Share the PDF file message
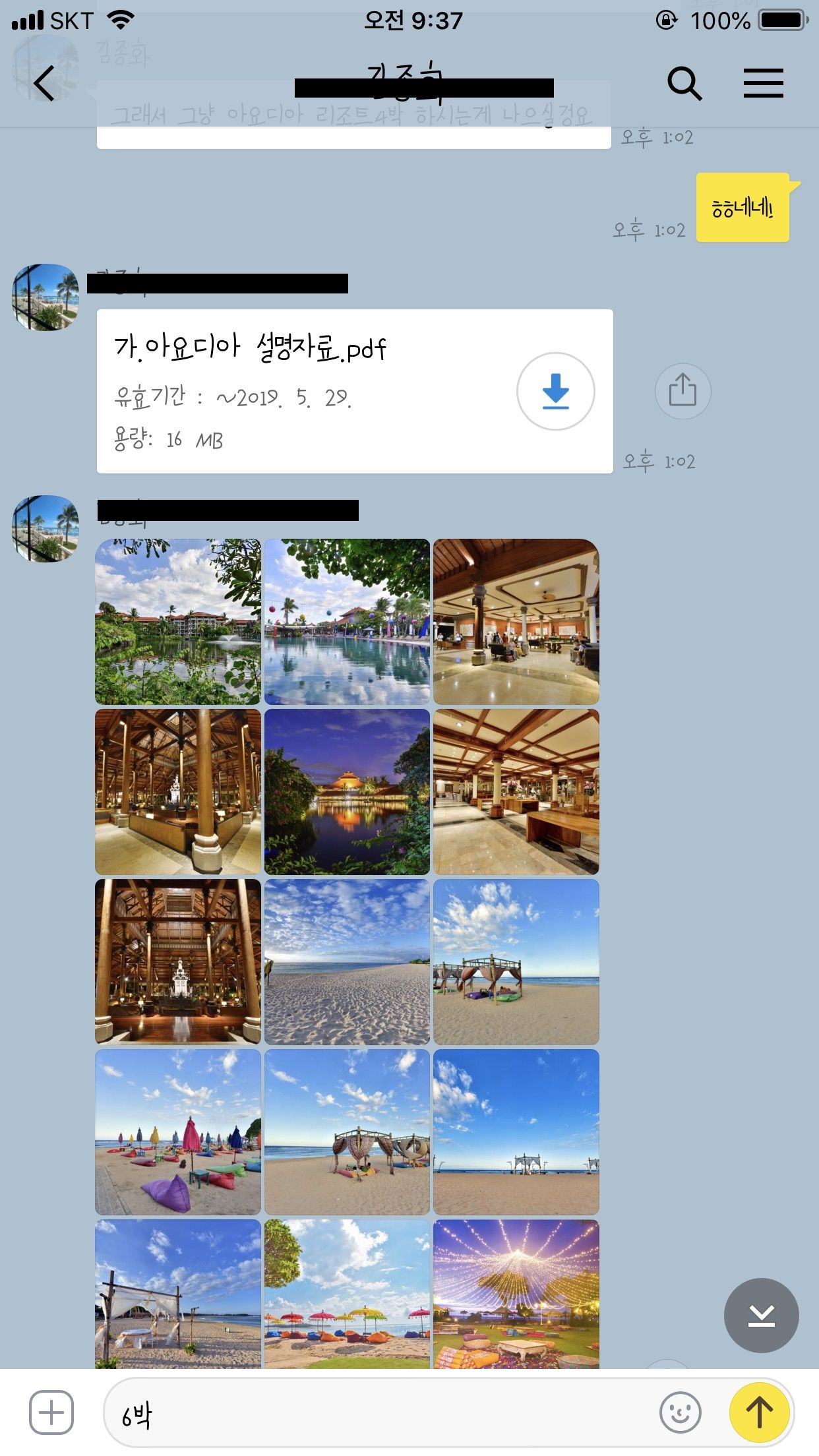 click(x=682, y=390)
